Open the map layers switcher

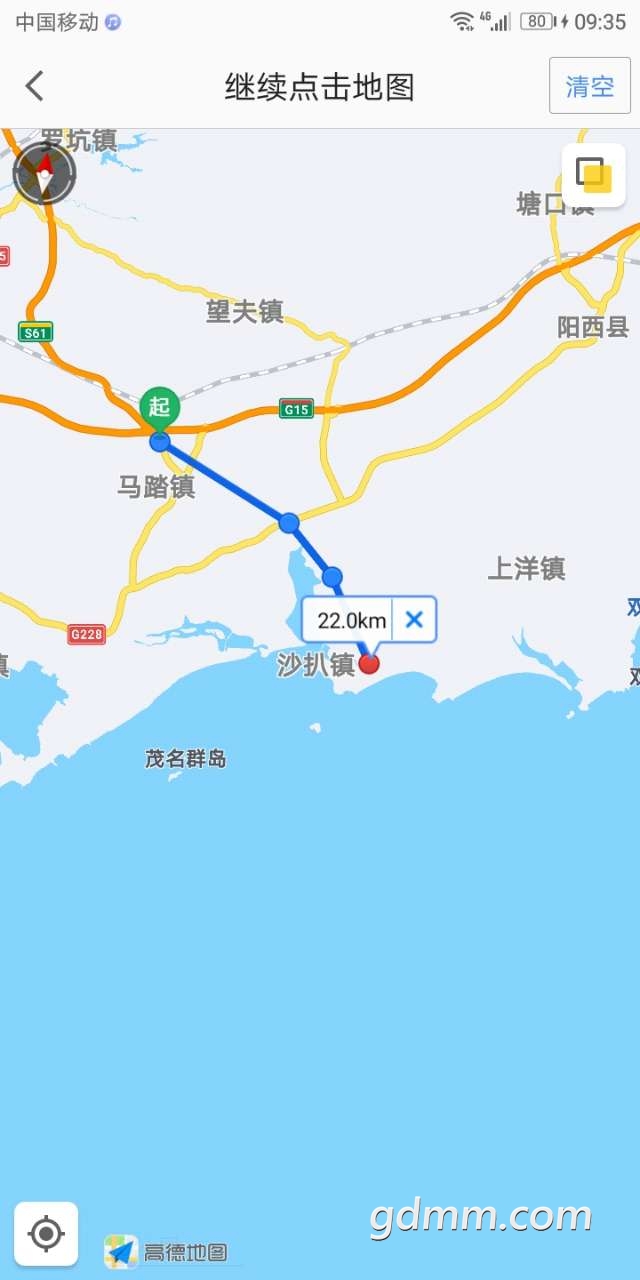tap(593, 175)
